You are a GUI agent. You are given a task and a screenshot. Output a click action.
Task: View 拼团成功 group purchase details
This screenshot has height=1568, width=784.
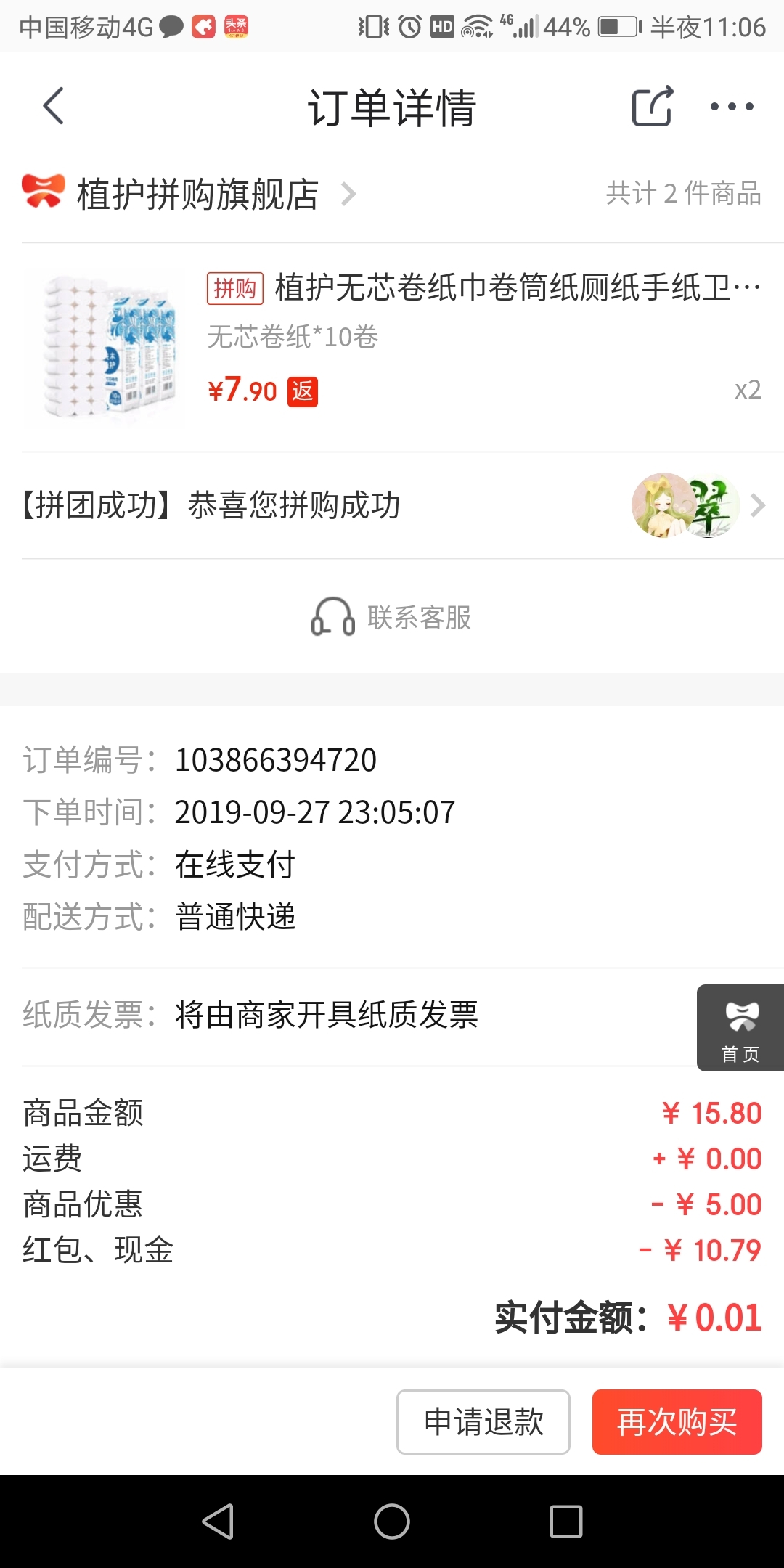click(x=392, y=505)
